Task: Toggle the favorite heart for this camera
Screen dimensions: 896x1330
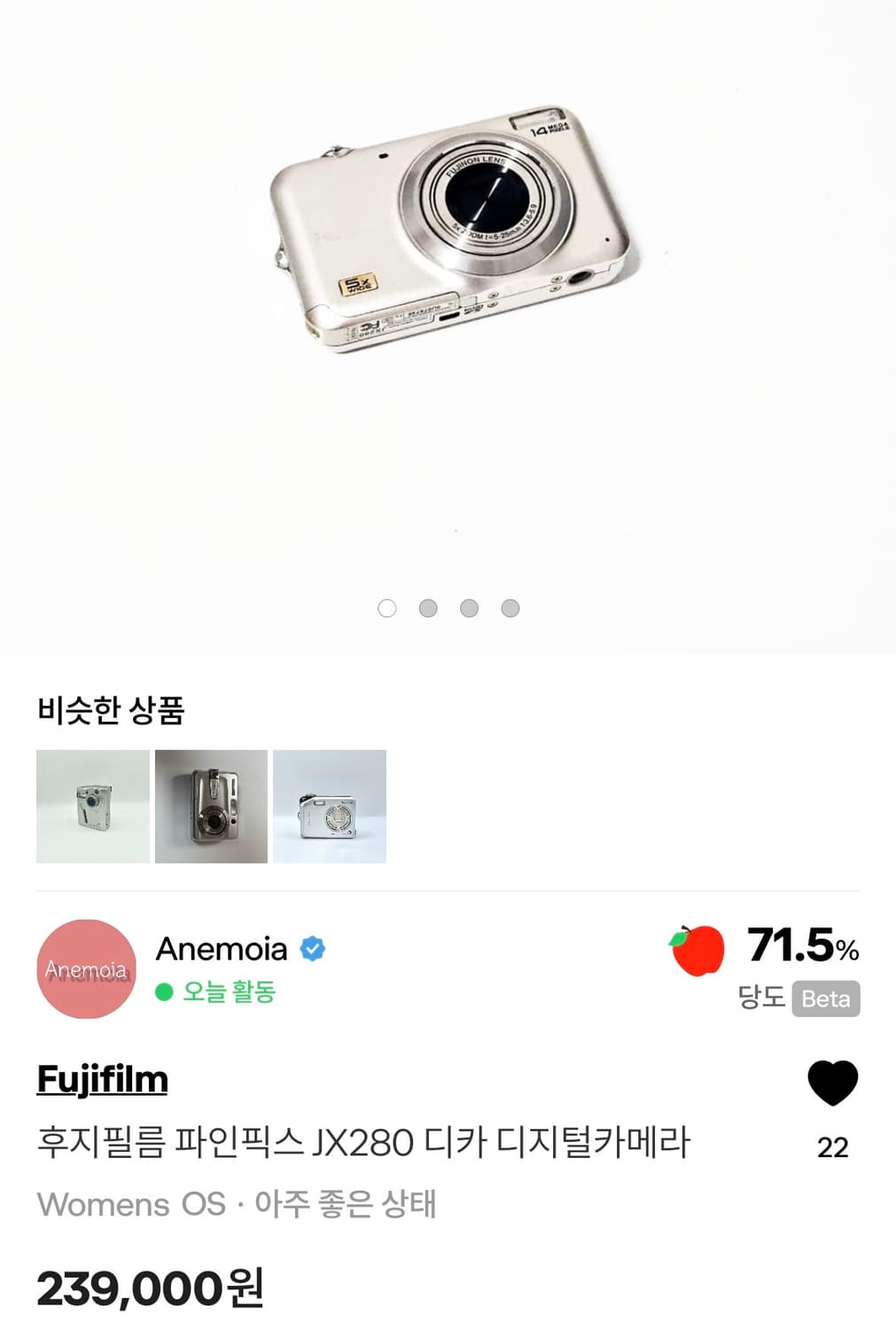Action: [x=833, y=1083]
